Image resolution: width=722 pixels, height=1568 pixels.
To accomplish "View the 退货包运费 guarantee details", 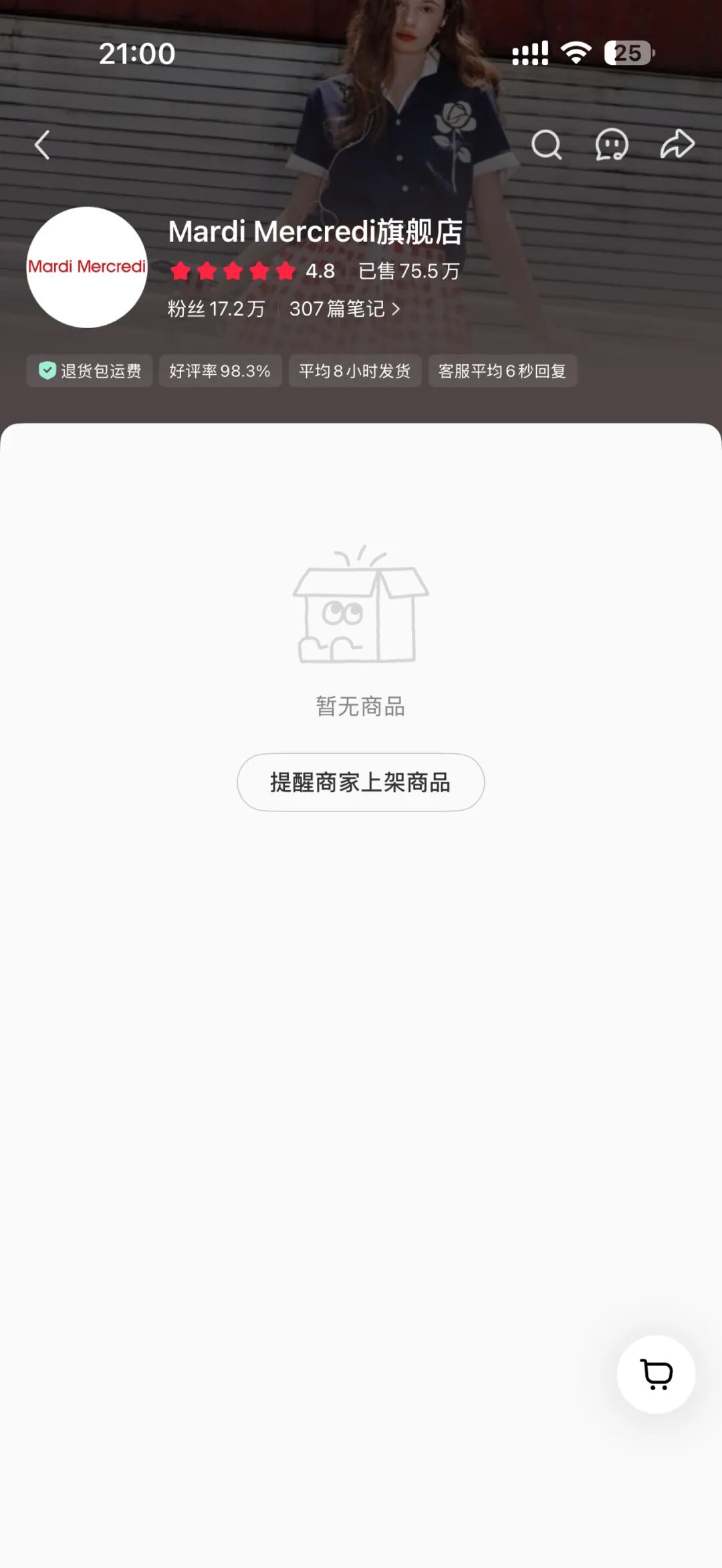I will click(x=90, y=371).
